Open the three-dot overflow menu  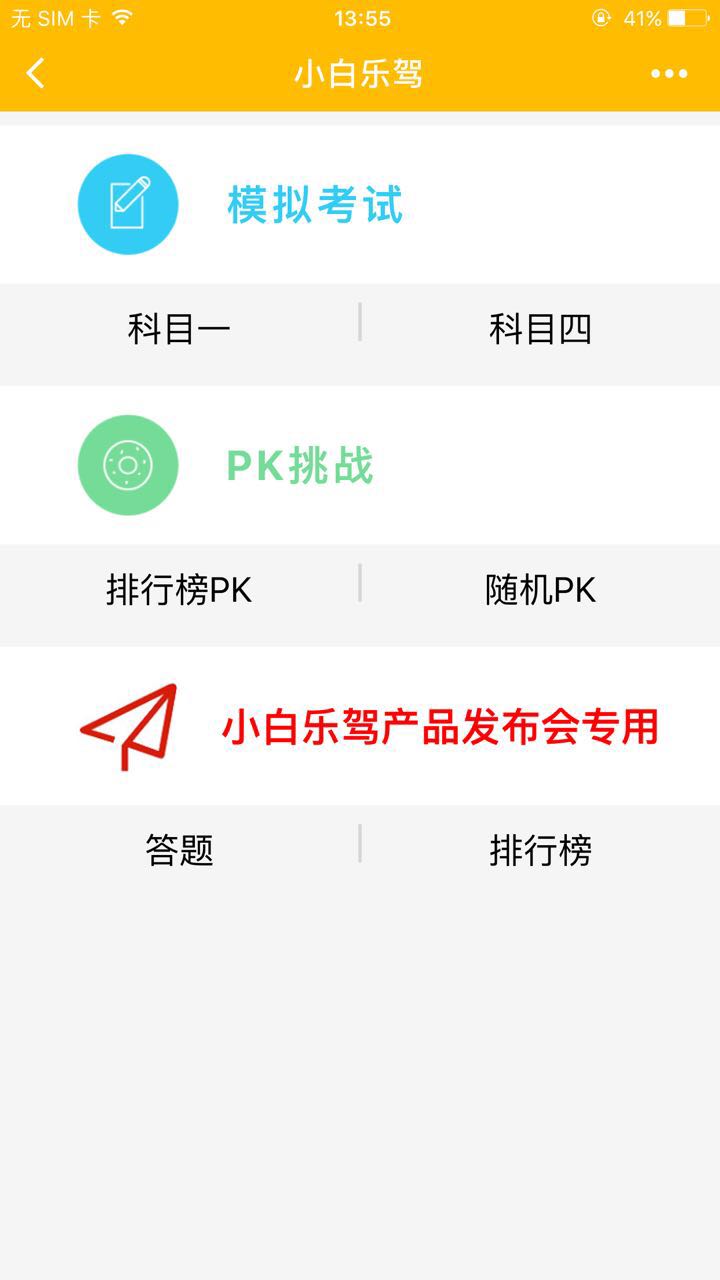(668, 73)
